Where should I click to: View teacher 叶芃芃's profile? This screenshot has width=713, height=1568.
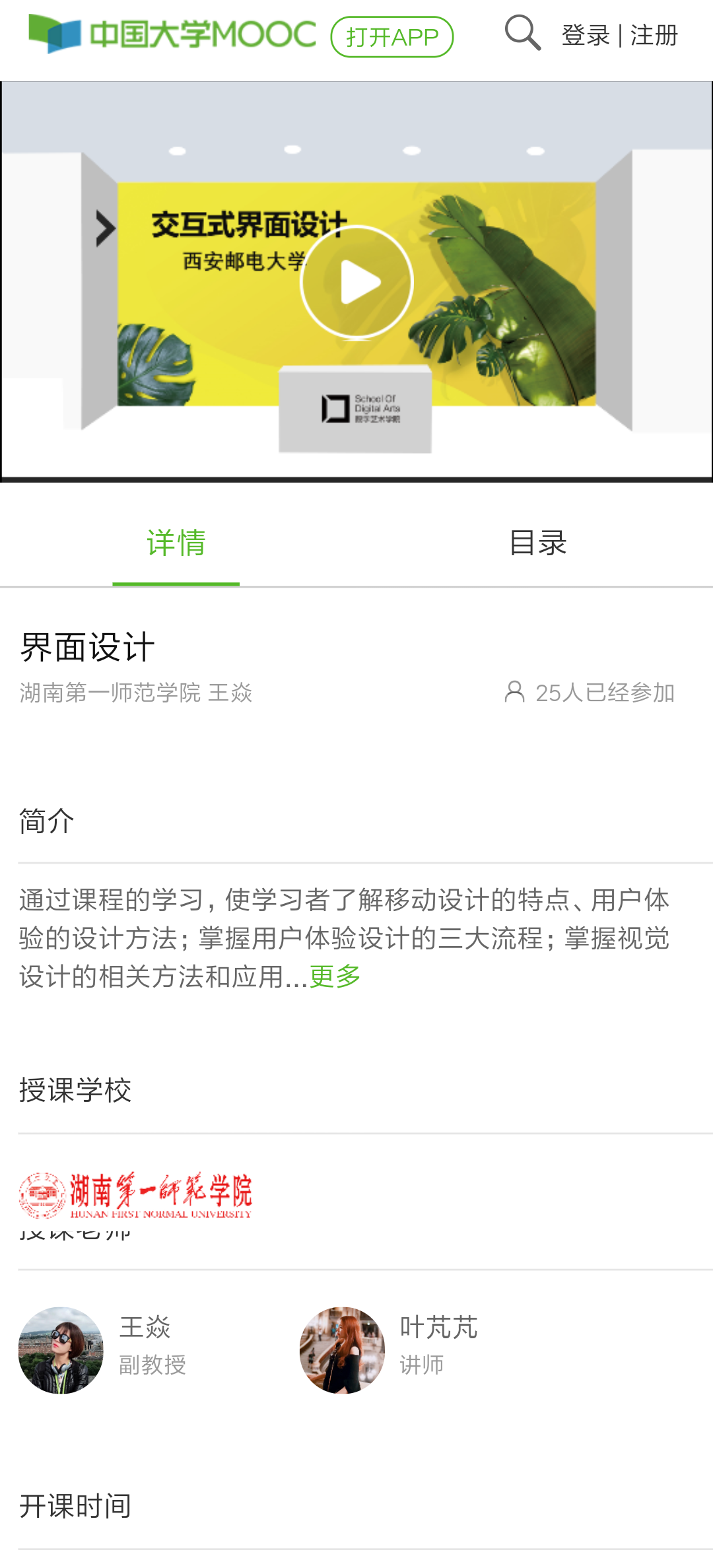click(x=342, y=1350)
